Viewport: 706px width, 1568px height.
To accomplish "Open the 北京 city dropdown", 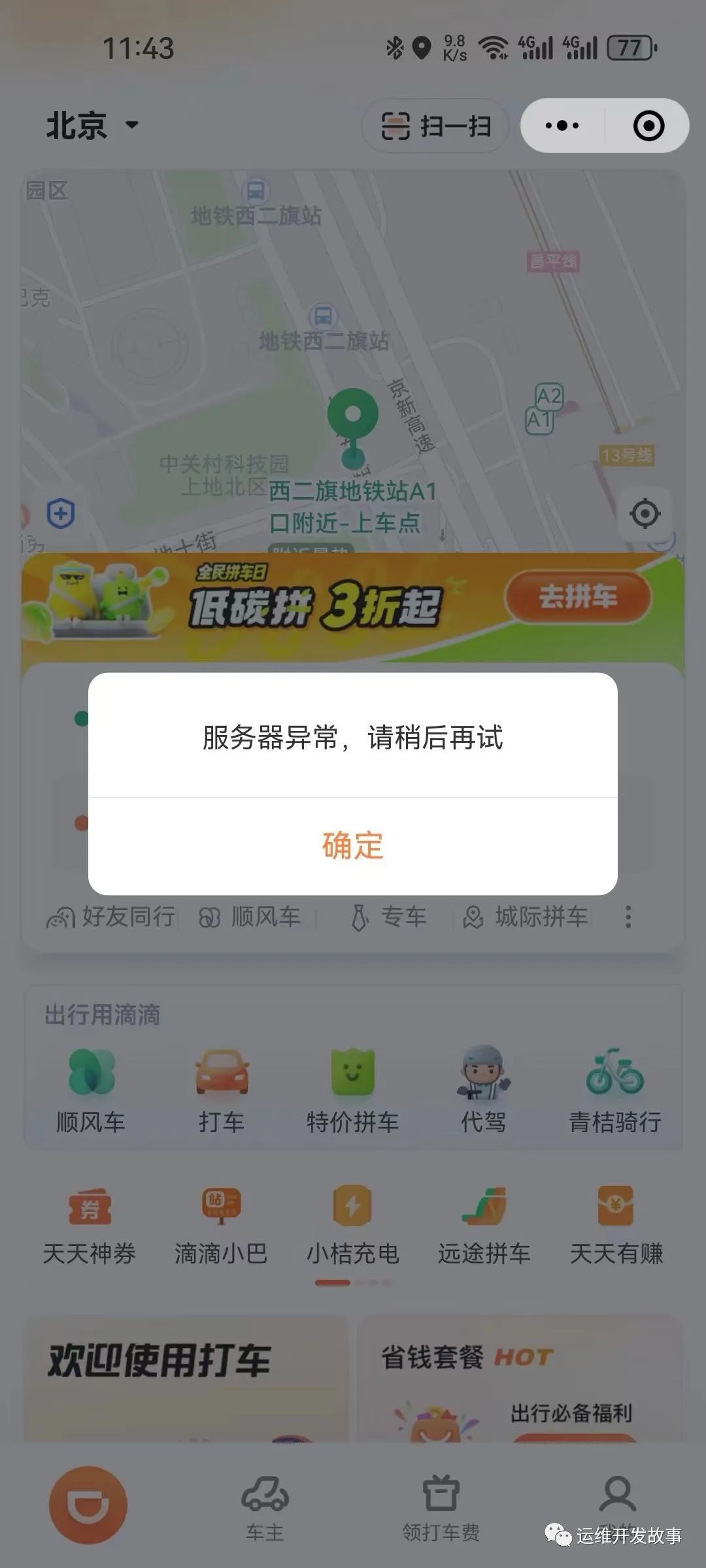I will point(92,125).
